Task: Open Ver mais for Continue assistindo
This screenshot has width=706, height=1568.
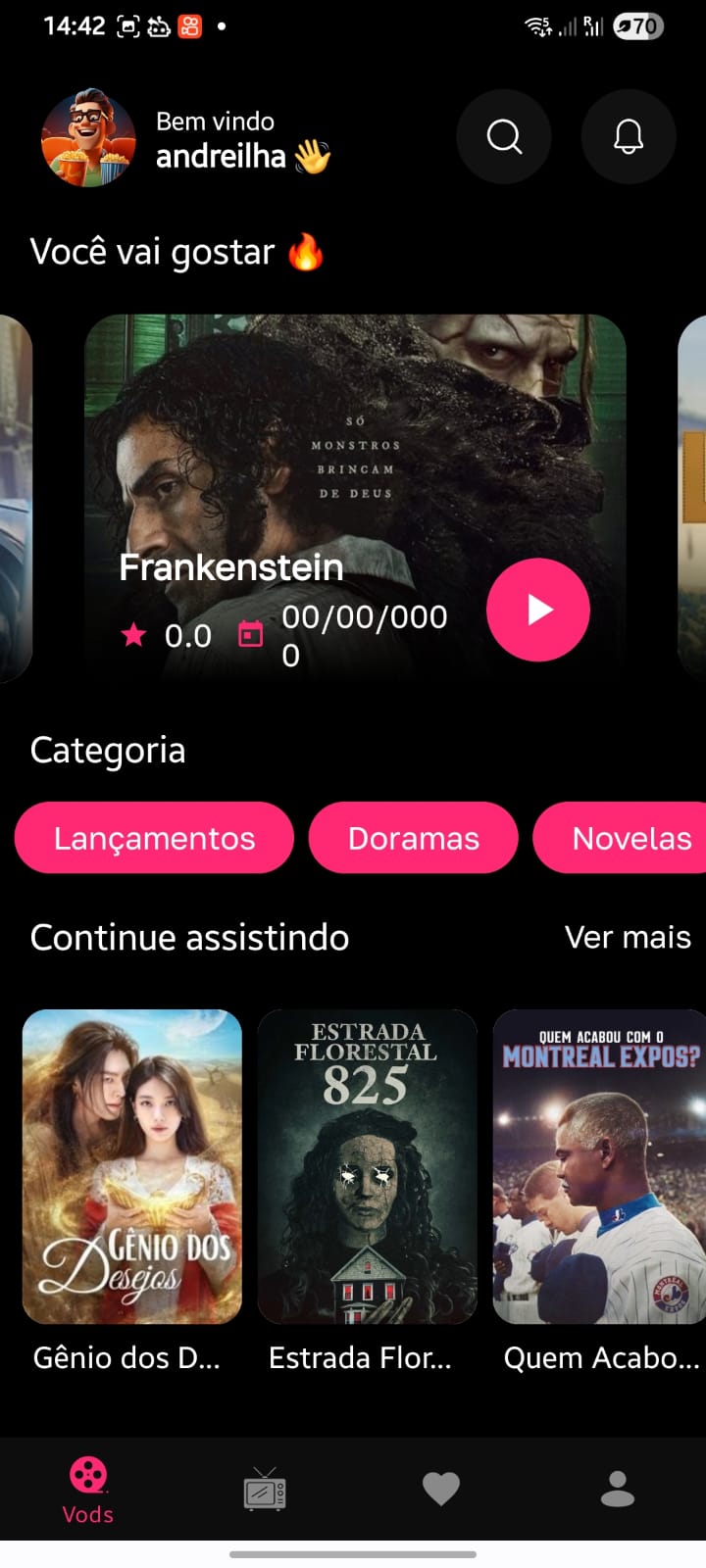Action: [x=629, y=938]
